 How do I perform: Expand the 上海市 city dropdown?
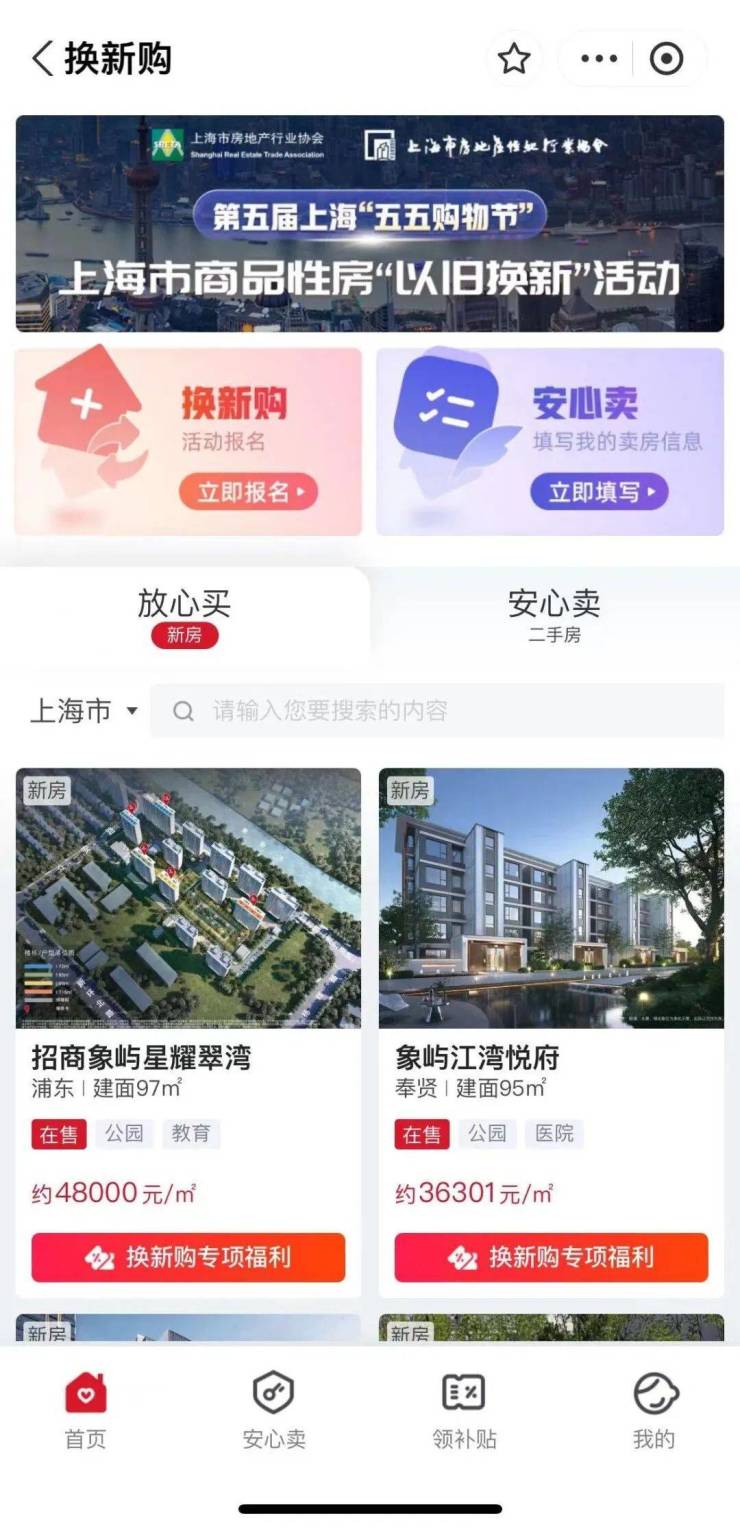[x=84, y=711]
